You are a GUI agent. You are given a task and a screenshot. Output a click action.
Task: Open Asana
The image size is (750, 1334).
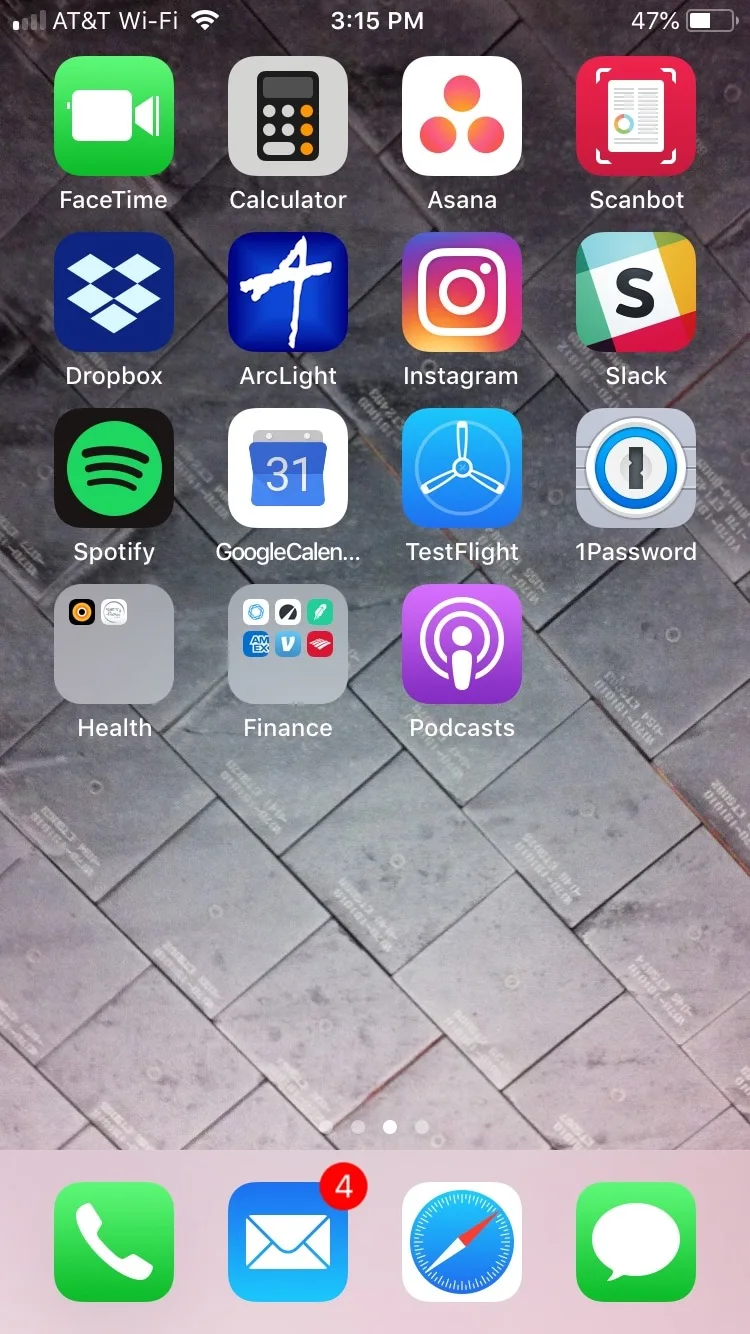[x=462, y=116]
